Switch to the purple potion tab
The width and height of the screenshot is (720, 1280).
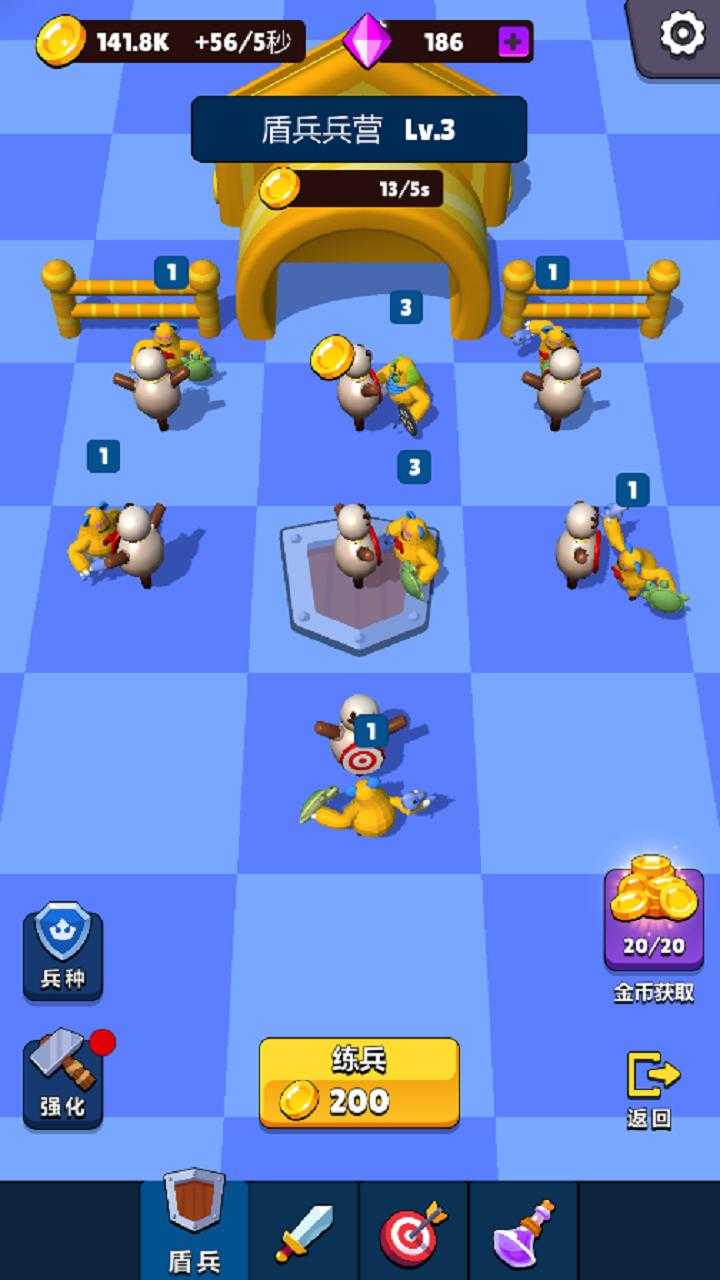coord(523,1232)
